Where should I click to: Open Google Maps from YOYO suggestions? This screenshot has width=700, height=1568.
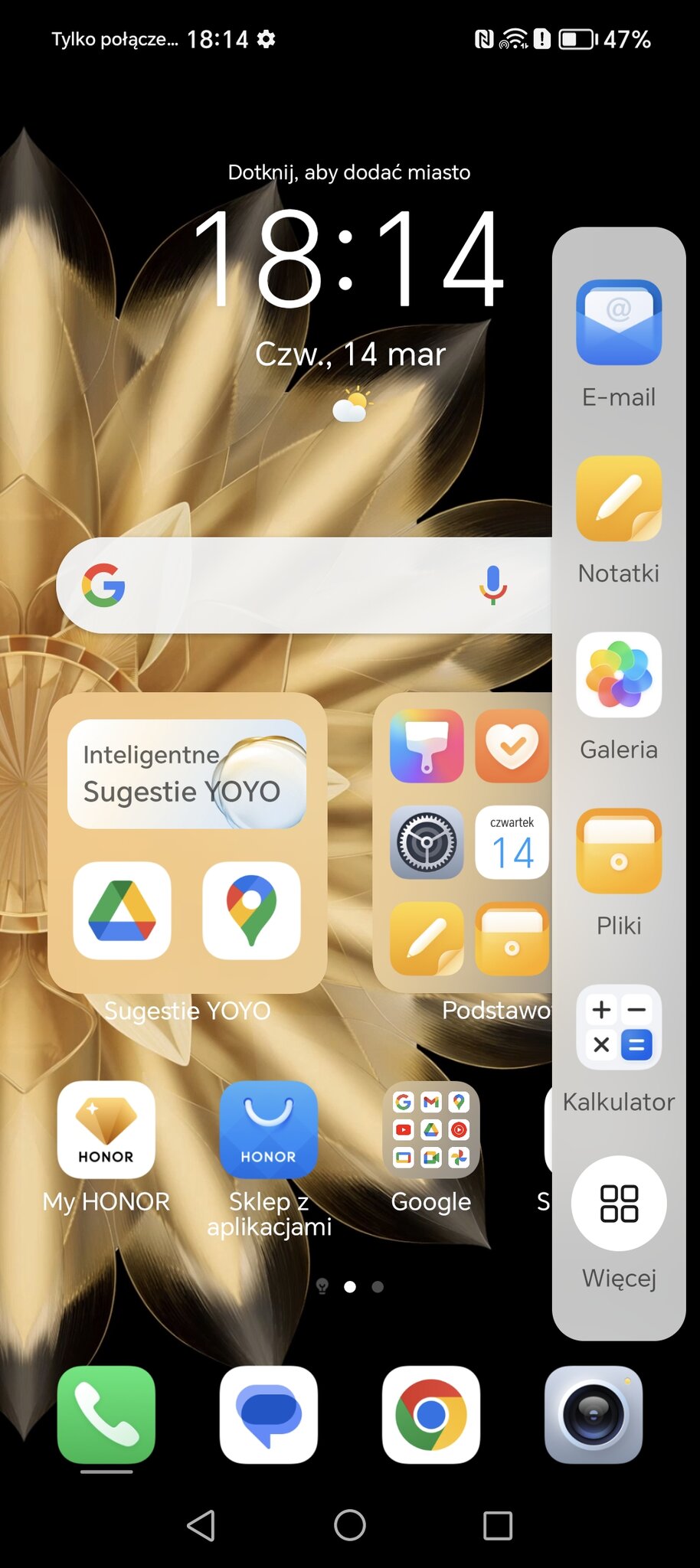(251, 910)
